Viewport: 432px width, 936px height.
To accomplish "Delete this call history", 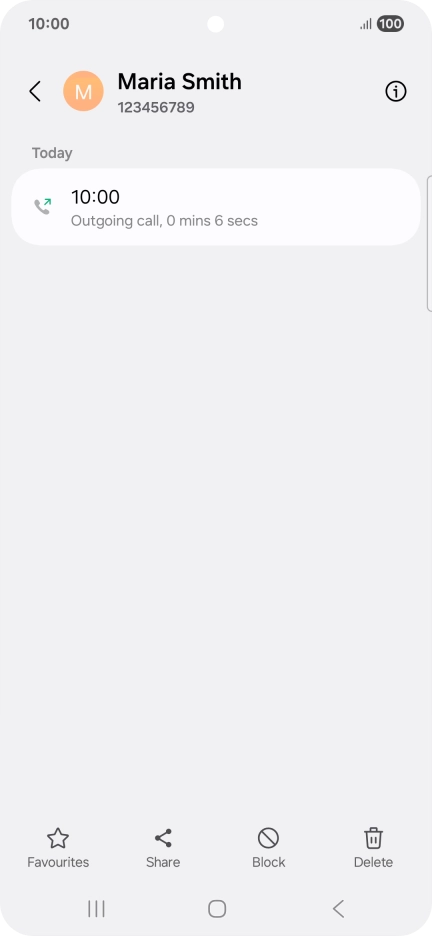I will coord(374,848).
